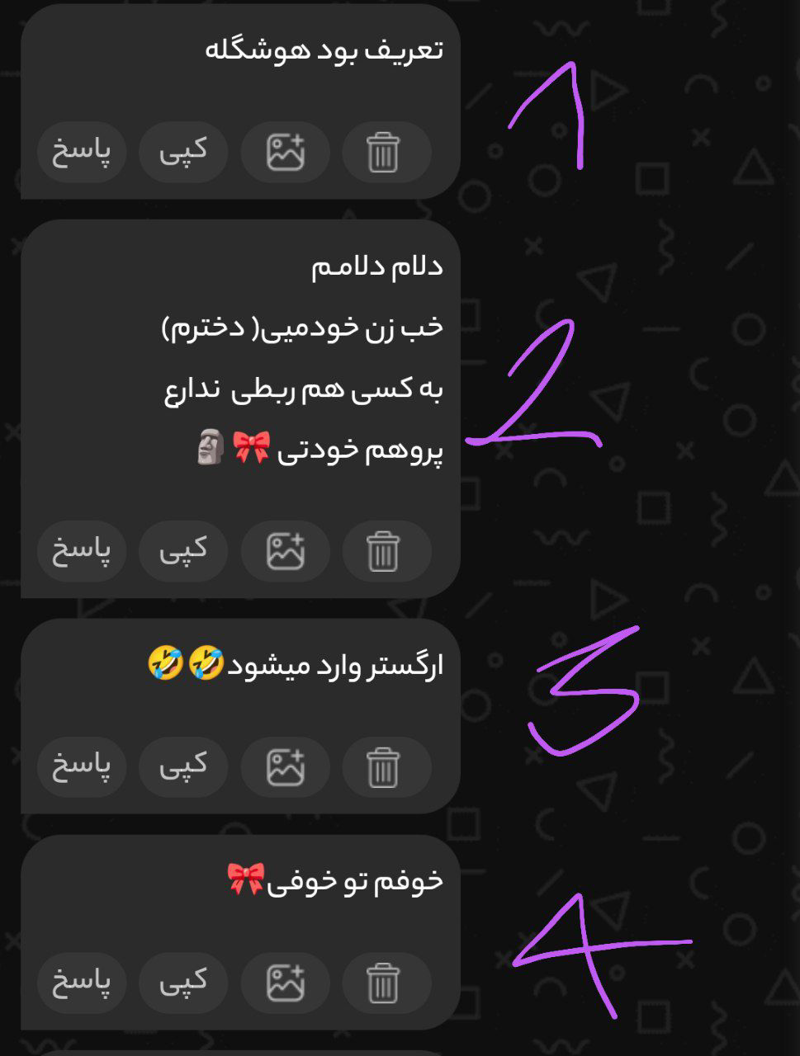Copy the message 'تعریف بود هوشگله'
Screen dimensions: 800x1056
(183, 152)
